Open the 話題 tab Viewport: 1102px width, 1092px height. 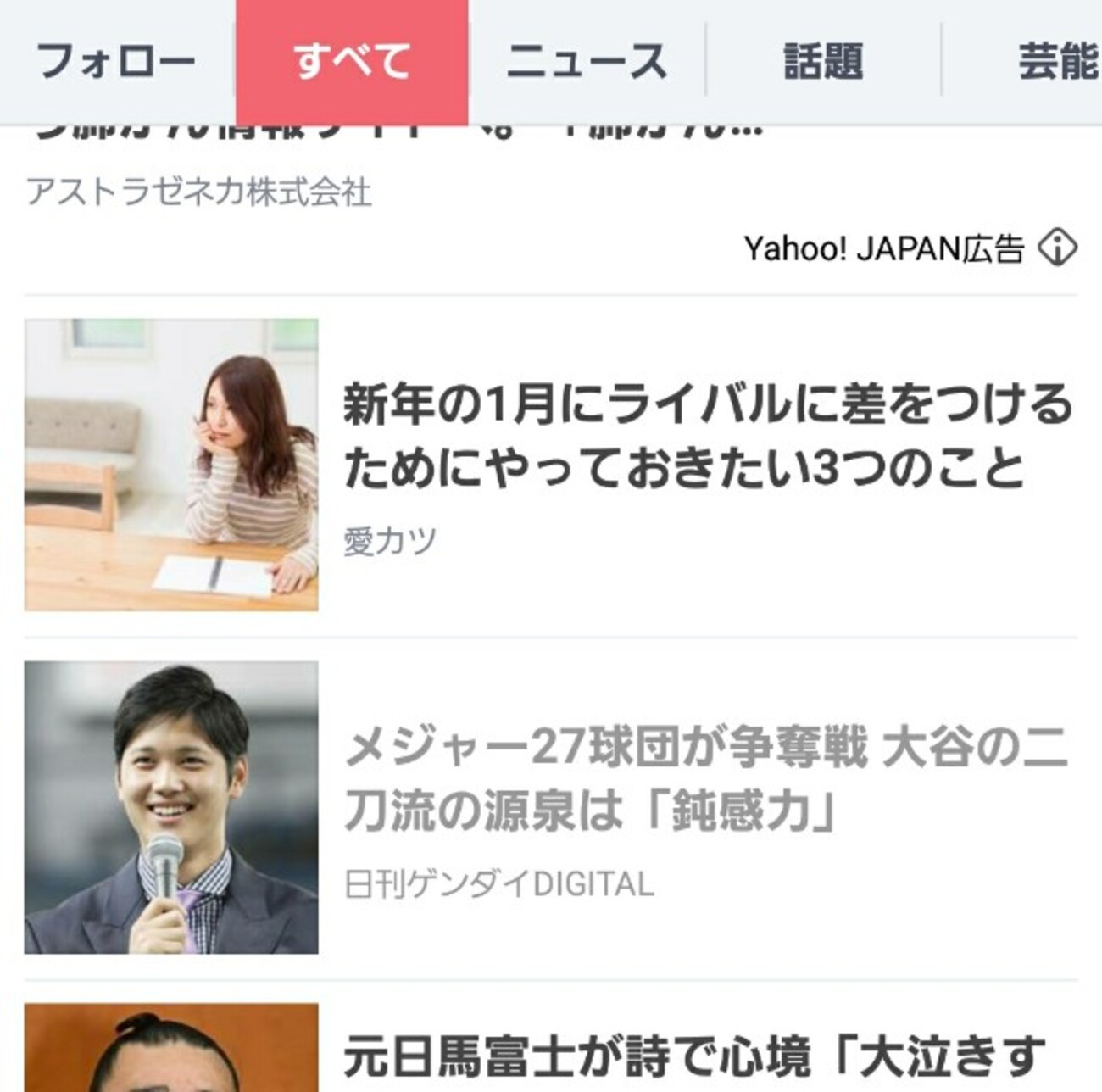823,62
